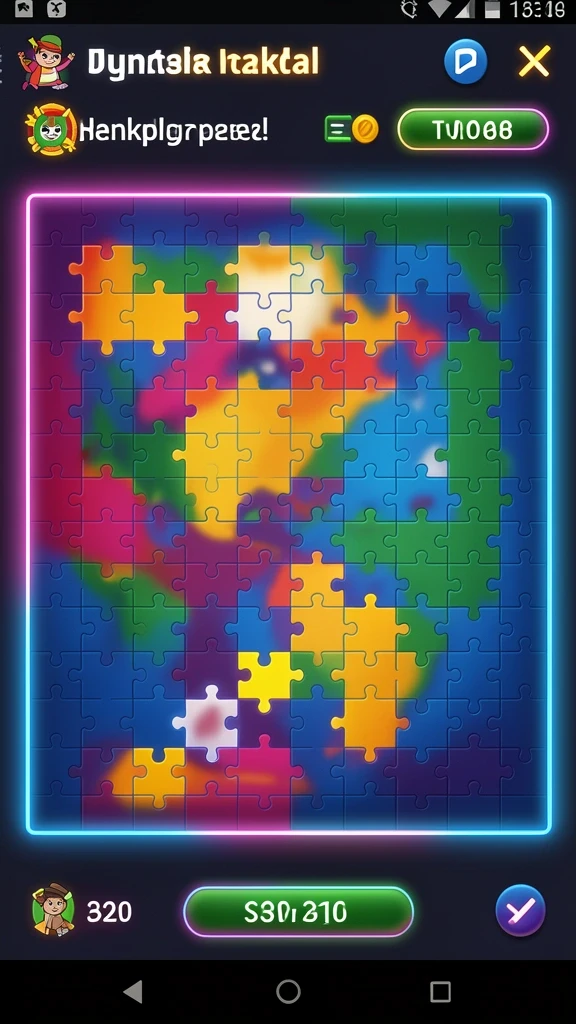
Task: Tap the bright yellow puzzle piece
Action: click(266, 680)
